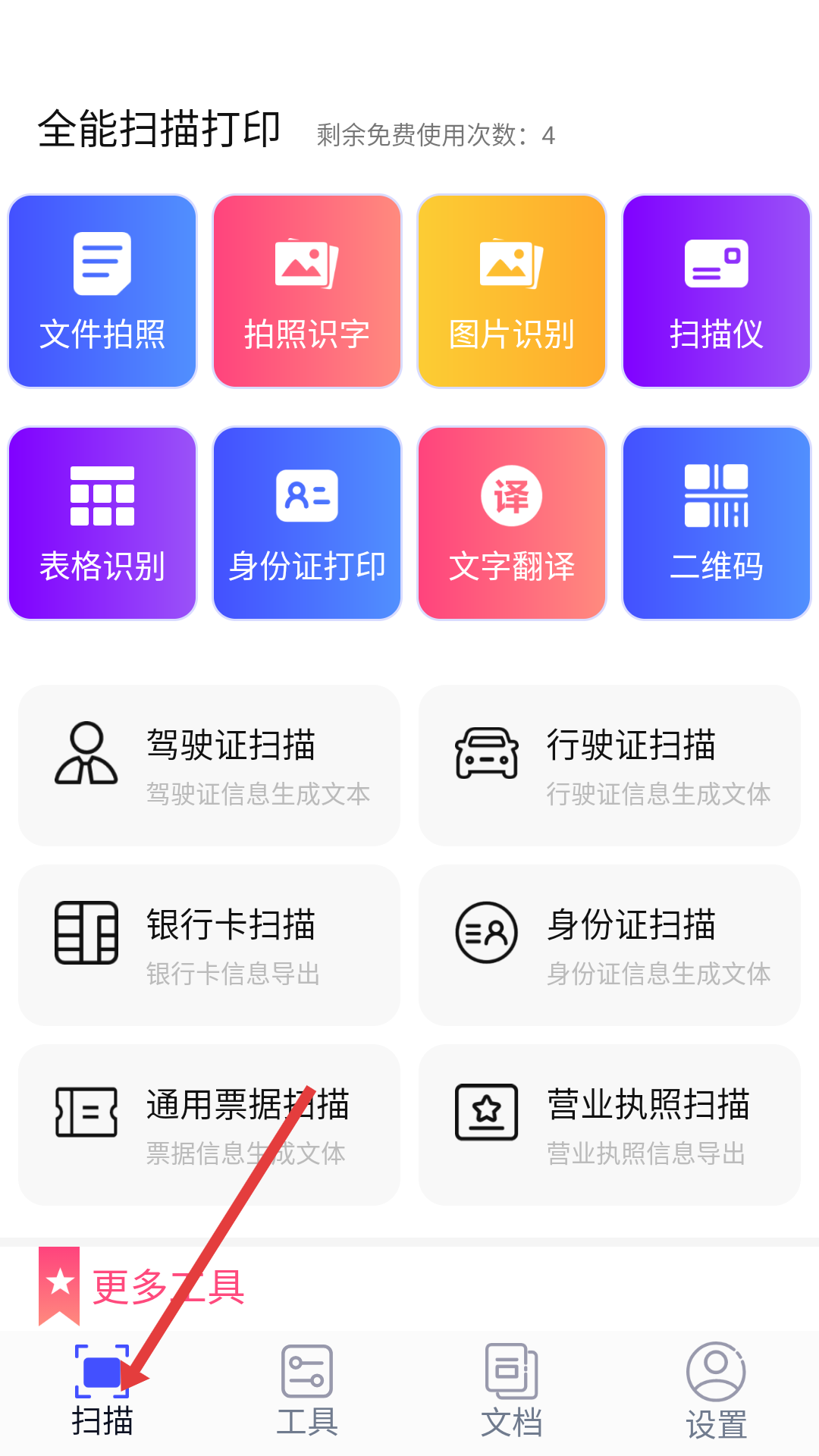
Task: Select the 扫描 tab
Action: (x=102, y=1391)
